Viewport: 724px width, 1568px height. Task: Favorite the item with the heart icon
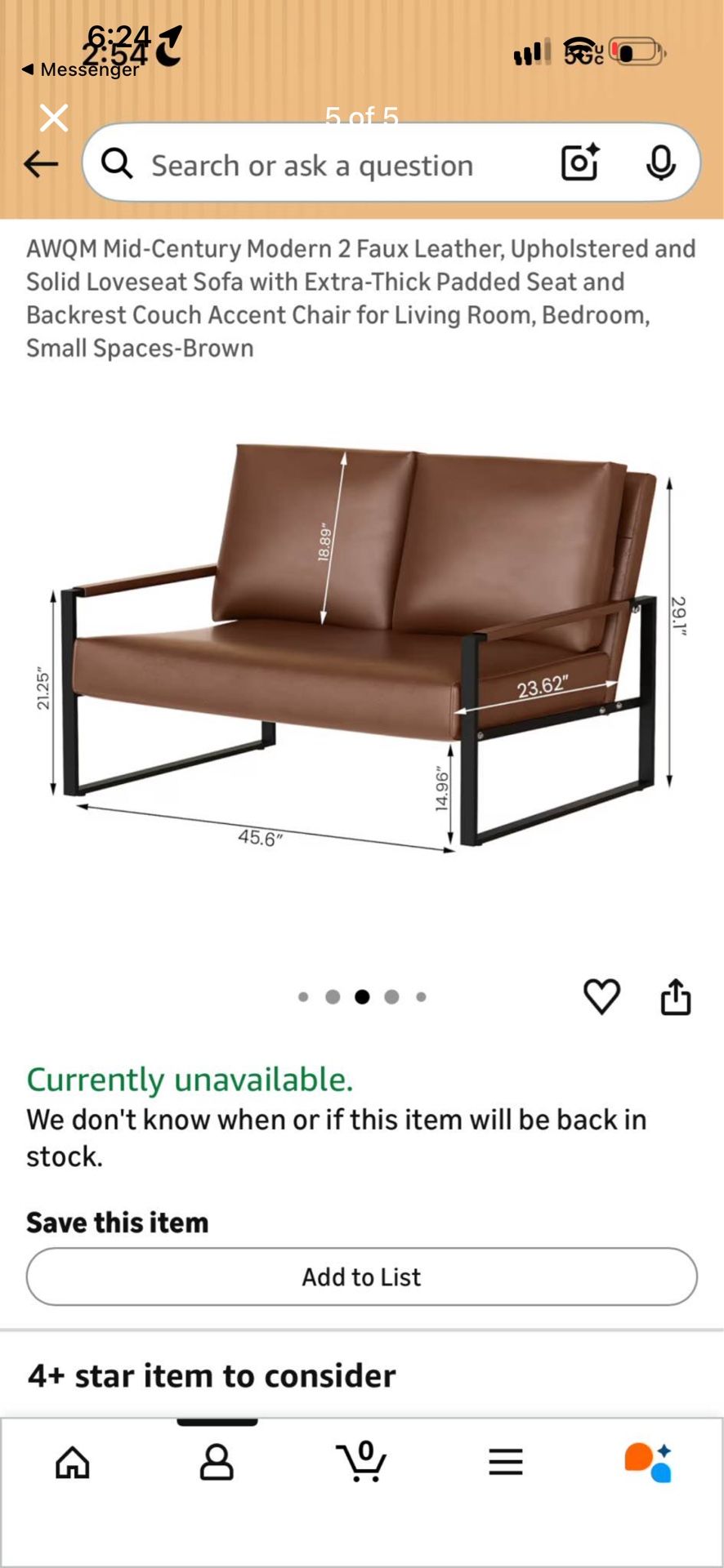602,995
